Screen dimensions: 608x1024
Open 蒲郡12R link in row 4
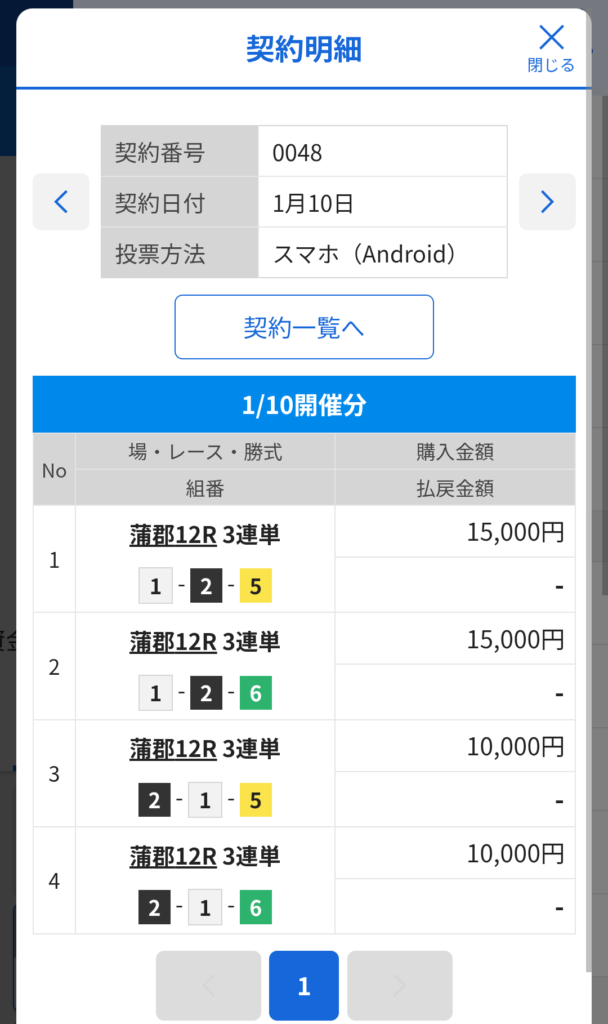pos(173,856)
